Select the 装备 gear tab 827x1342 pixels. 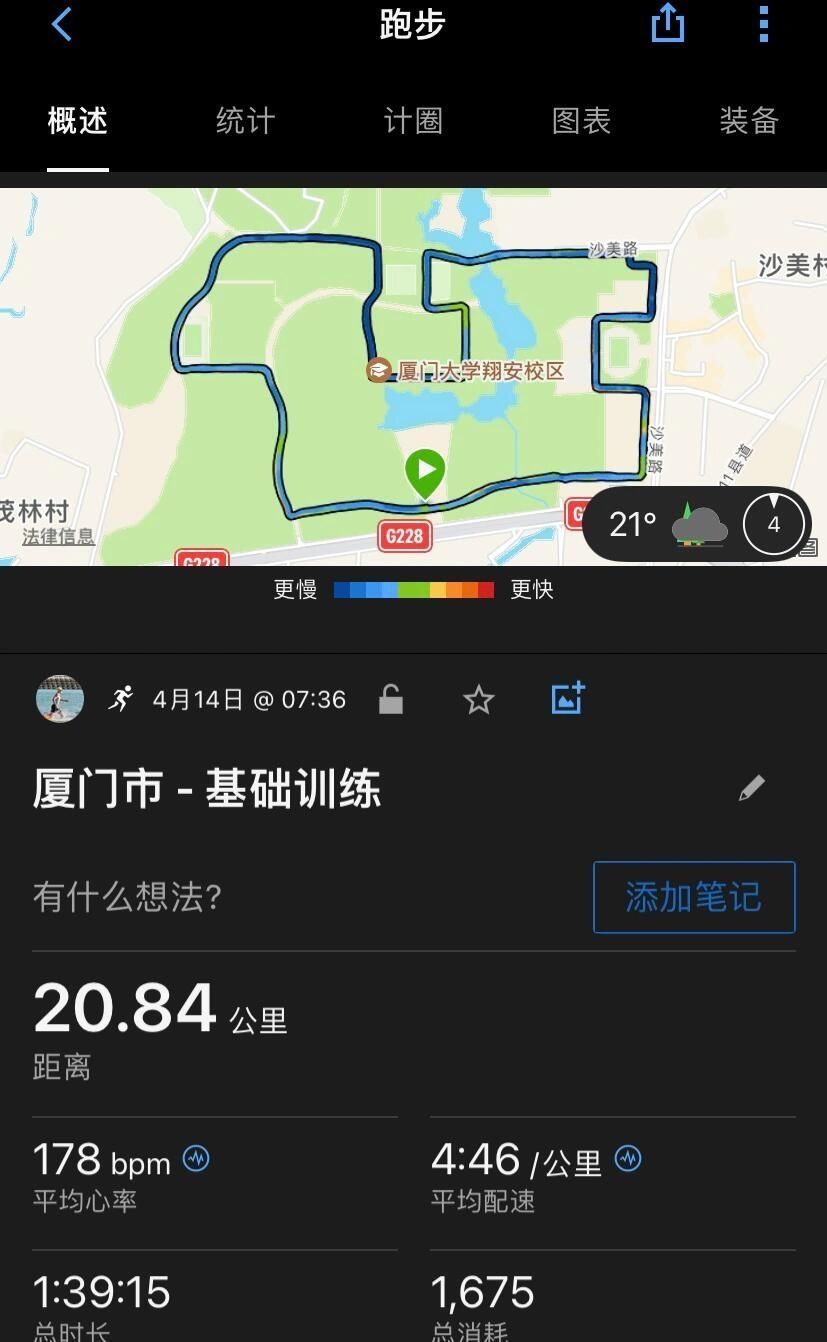748,121
